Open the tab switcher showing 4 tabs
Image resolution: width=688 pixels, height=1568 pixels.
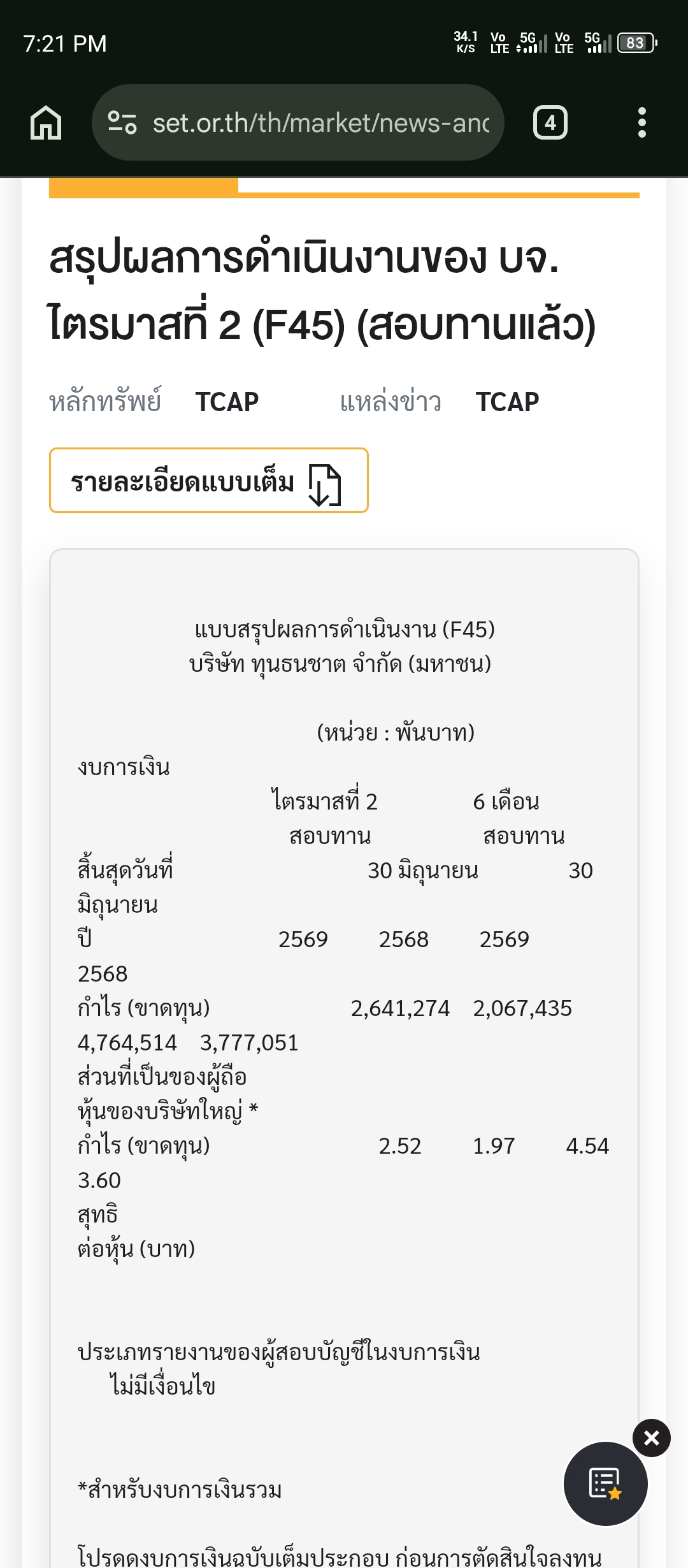550,122
